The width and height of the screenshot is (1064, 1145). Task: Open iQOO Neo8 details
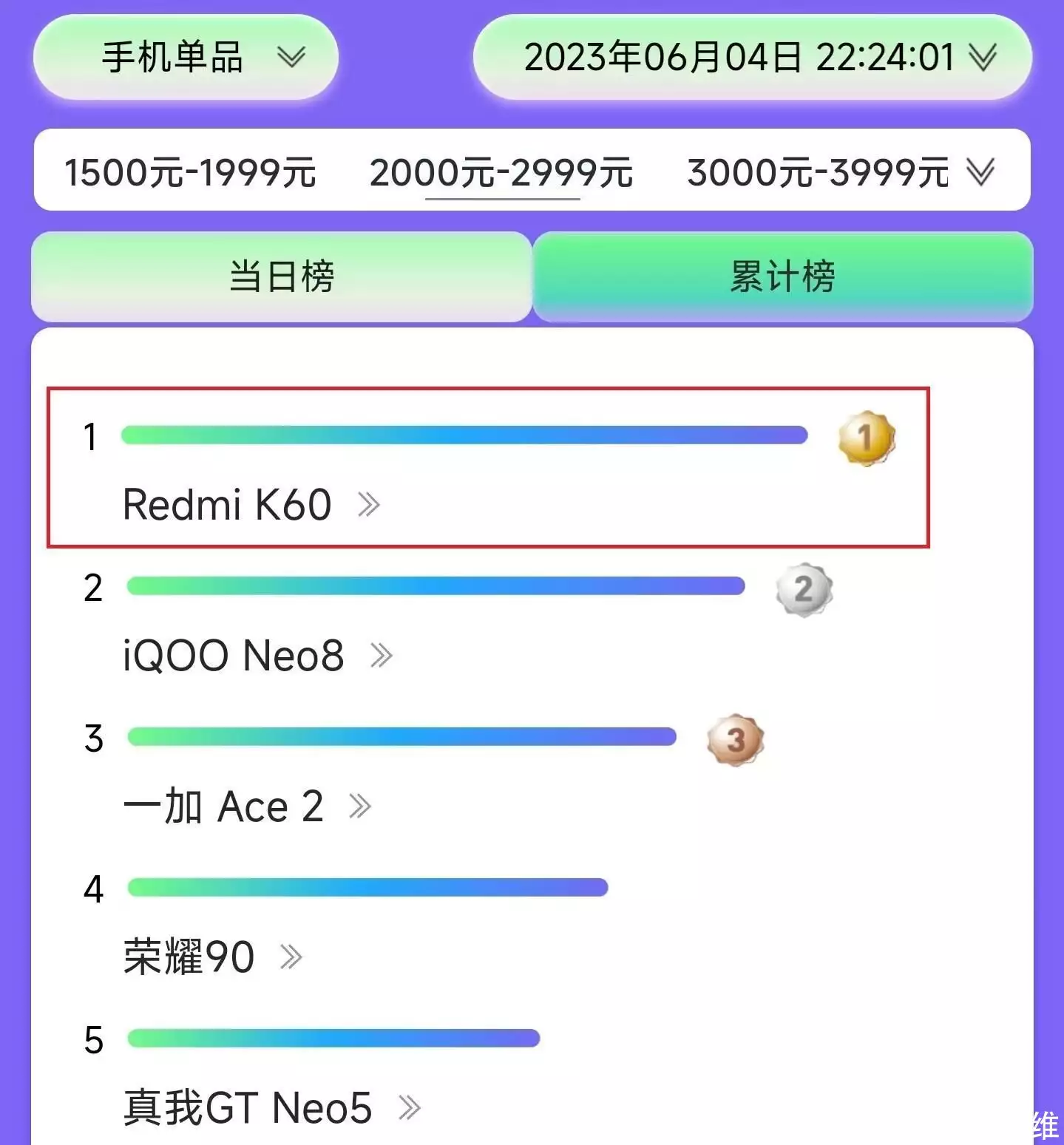(257, 656)
